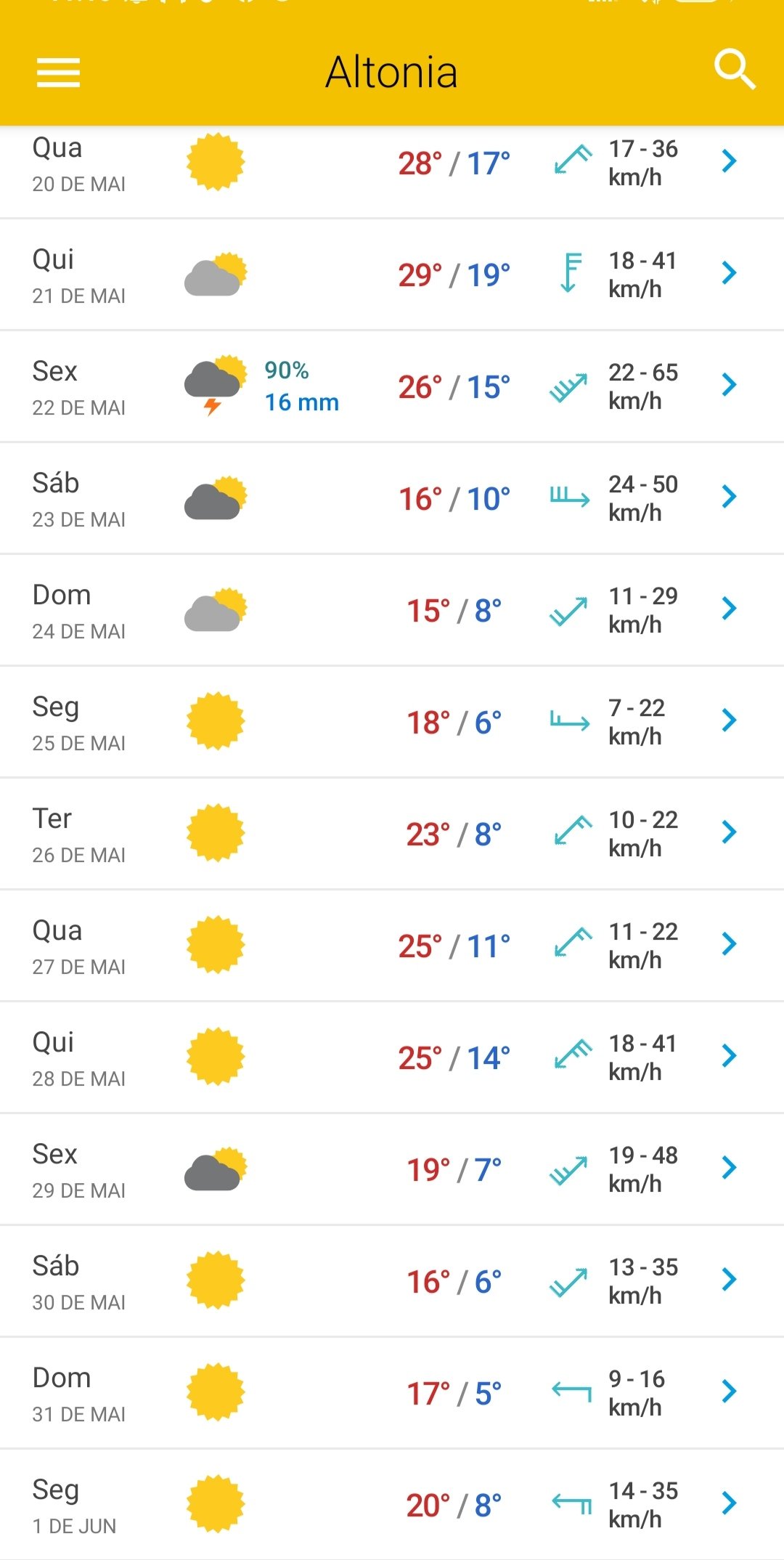This screenshot has height=1560, width=784.
Task: Open the city search icon
Action: [735, 70]
